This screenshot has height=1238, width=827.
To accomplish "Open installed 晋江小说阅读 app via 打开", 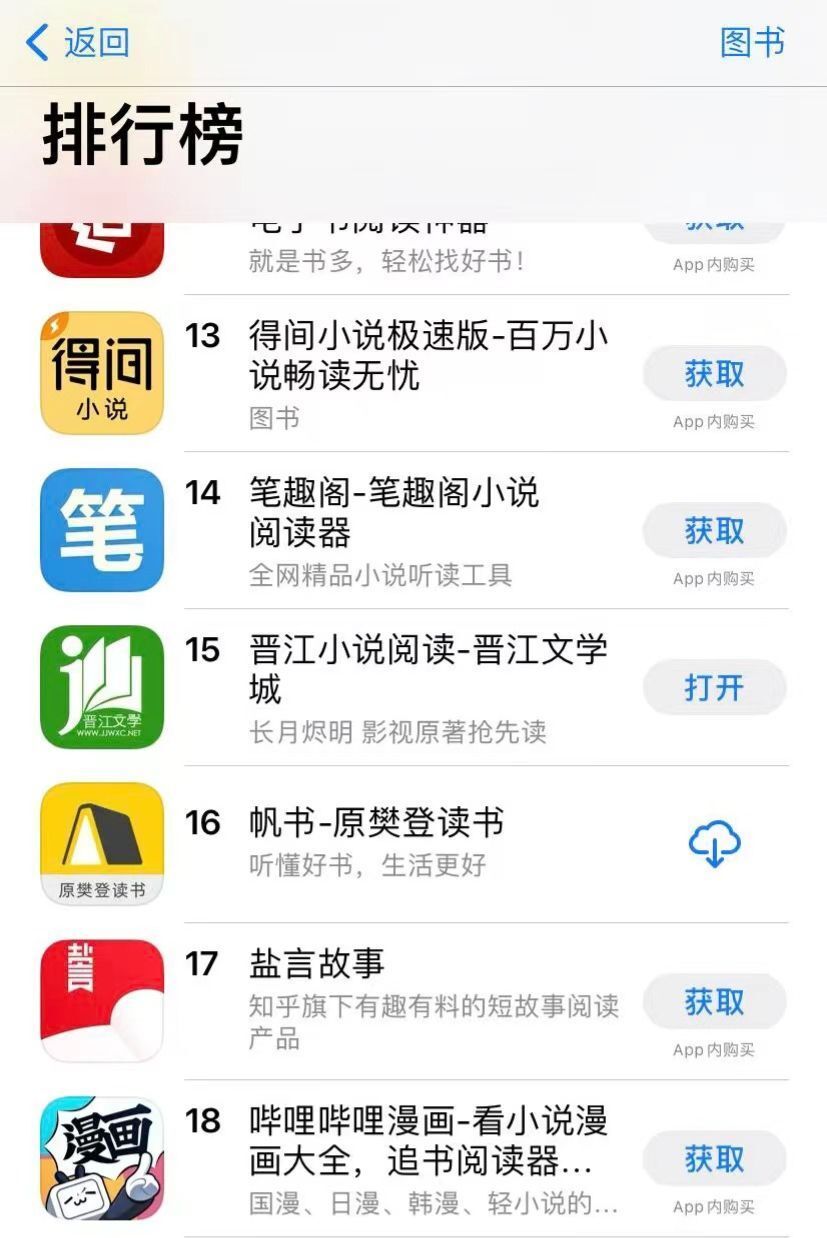I will pyautogui.click(x=714, y=688).
